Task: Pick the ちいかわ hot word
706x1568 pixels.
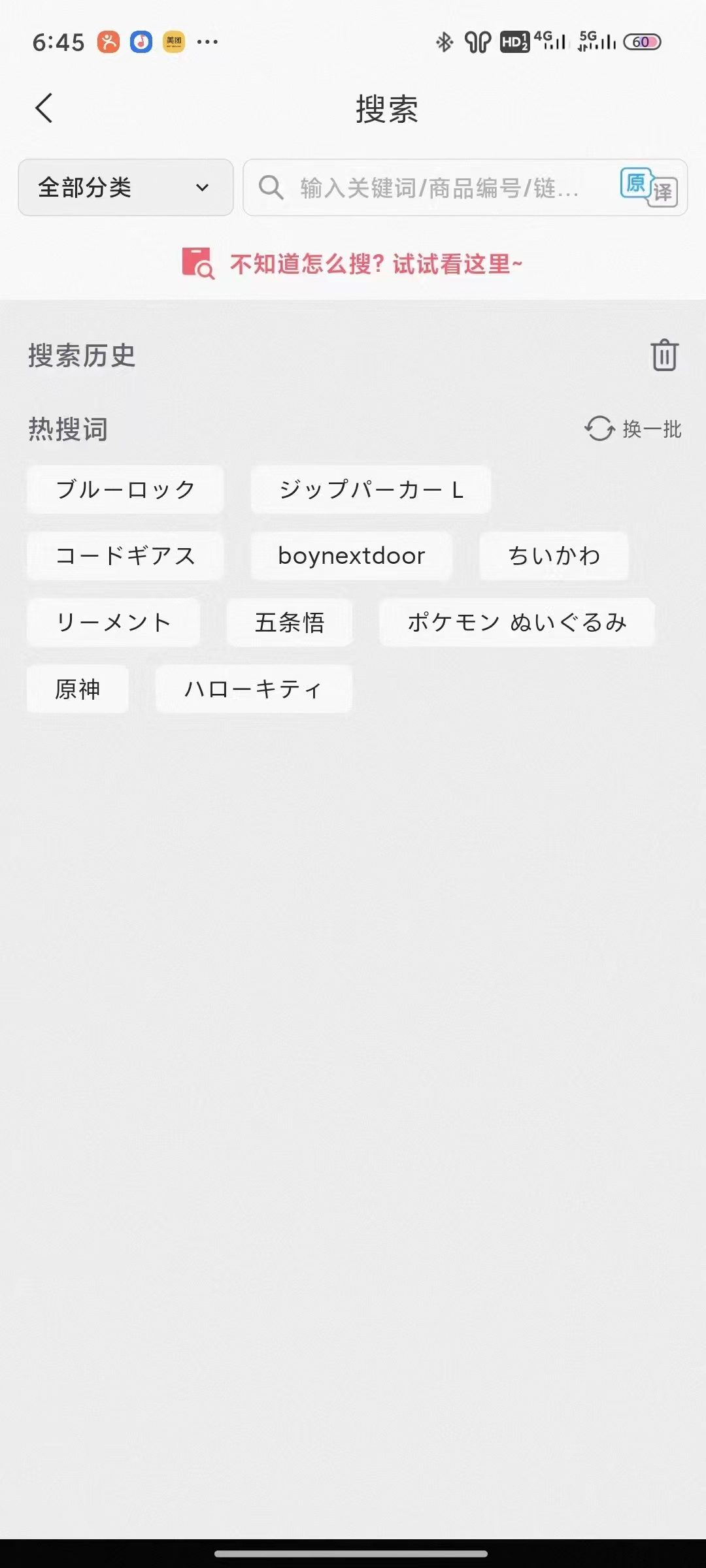Action: [554, 556]
